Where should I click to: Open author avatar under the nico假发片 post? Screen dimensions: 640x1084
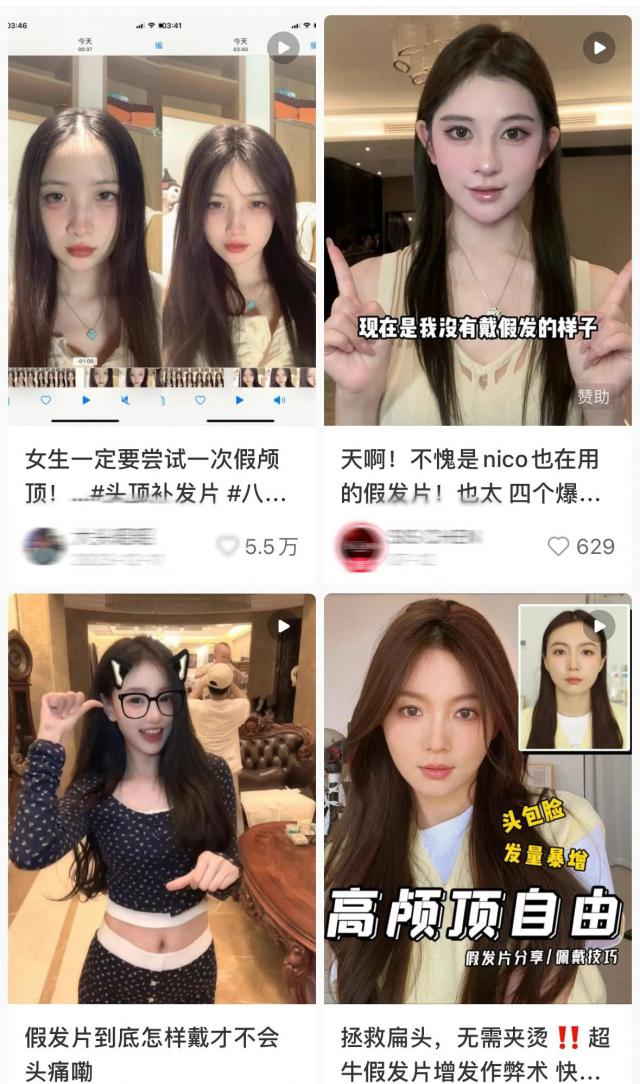click(362, 545)
